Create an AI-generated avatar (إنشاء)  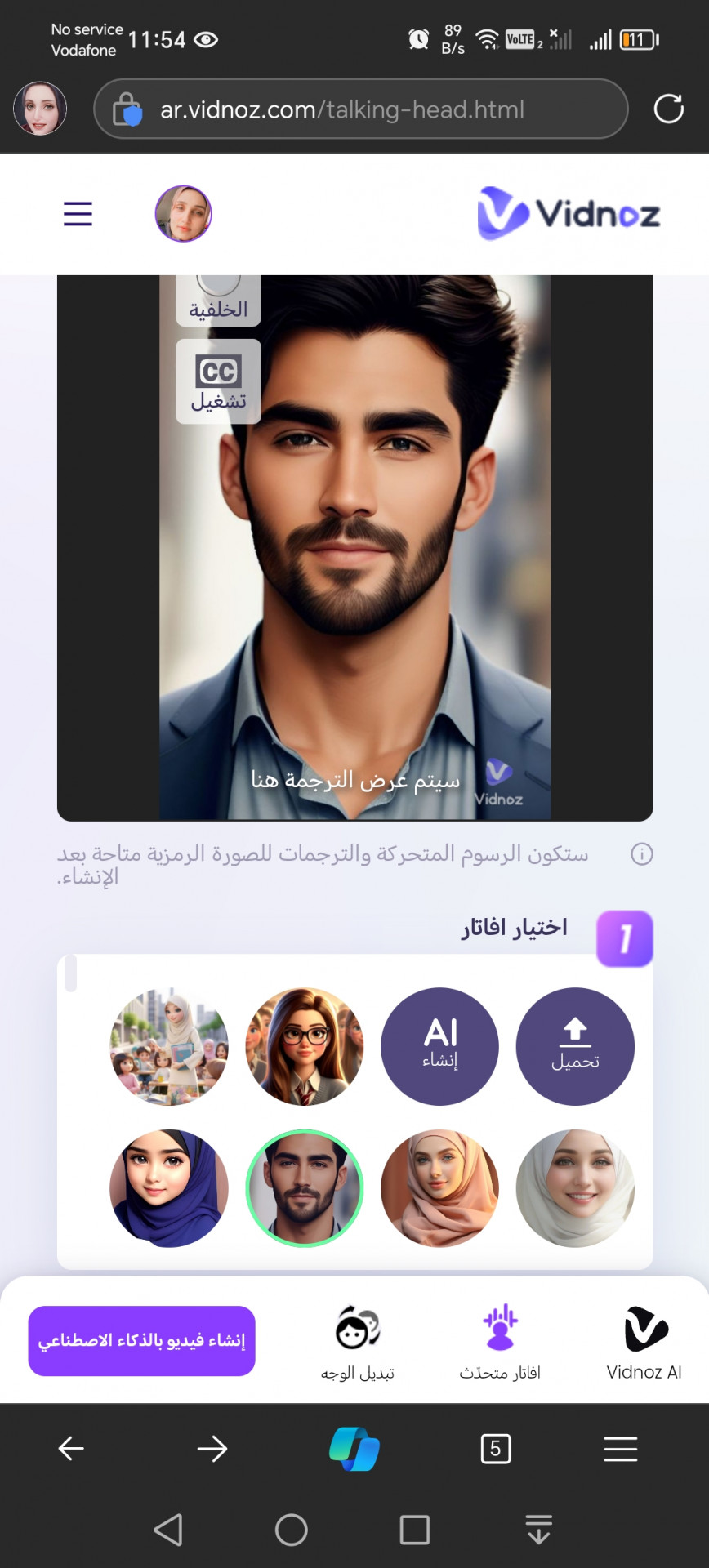pyautogui.click(x=439, y=1046)
